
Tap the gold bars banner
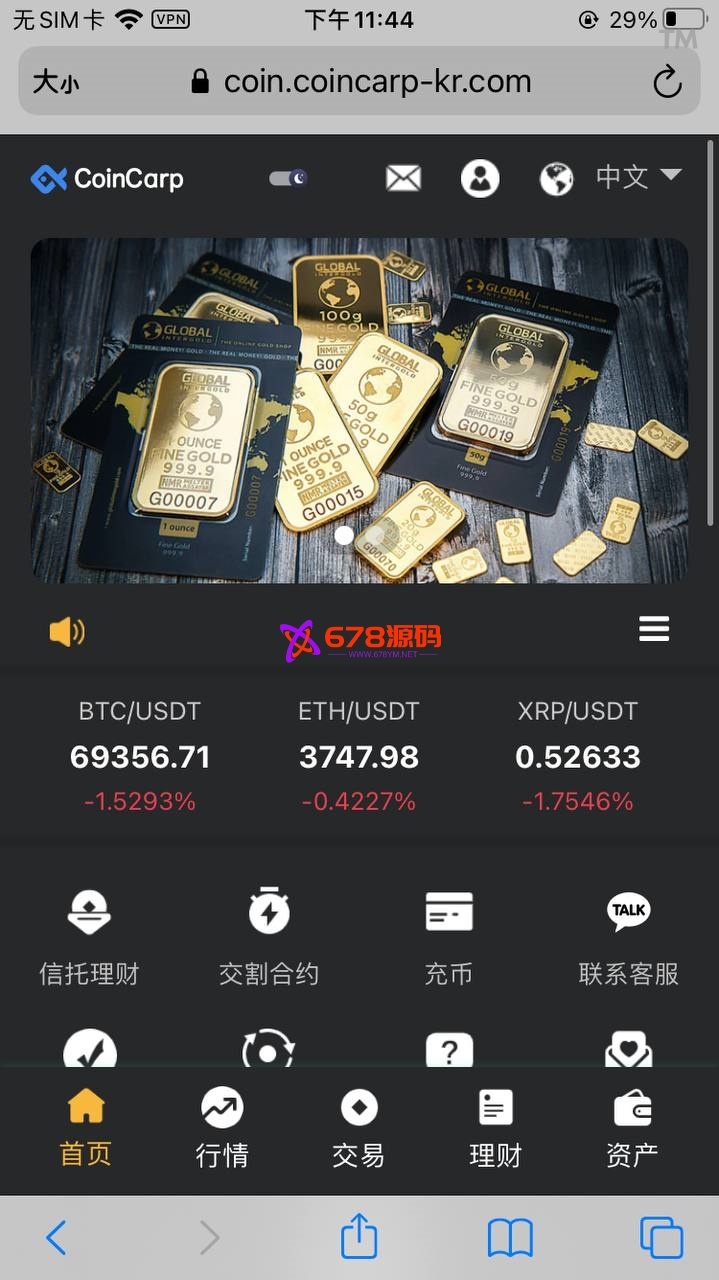(x=359, y=410)
